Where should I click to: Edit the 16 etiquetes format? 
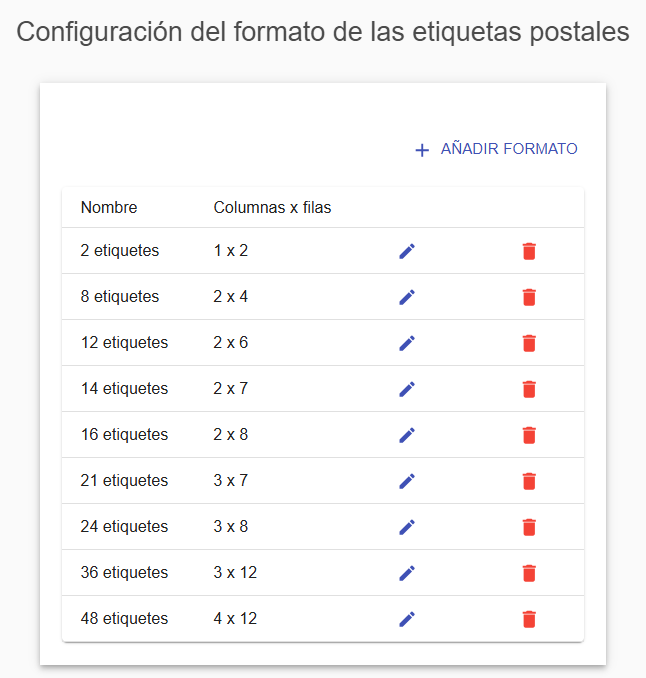[x=407, y=435]
